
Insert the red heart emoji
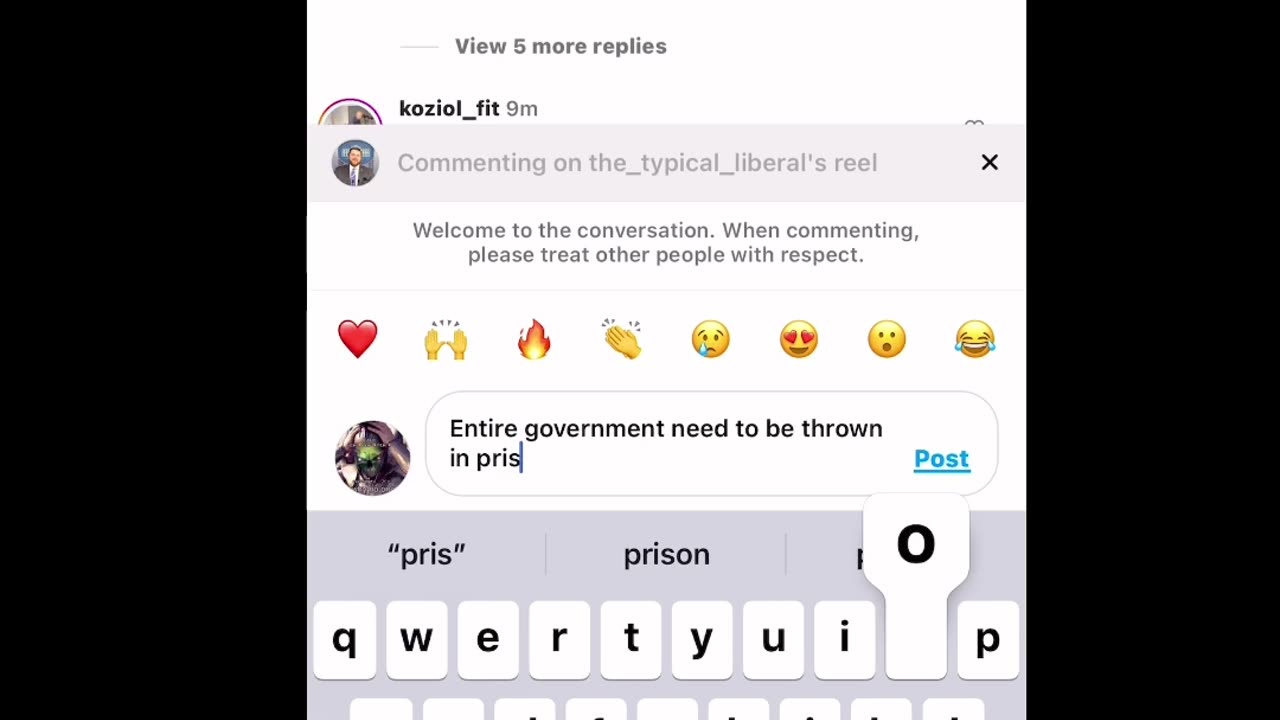point(358,340)
